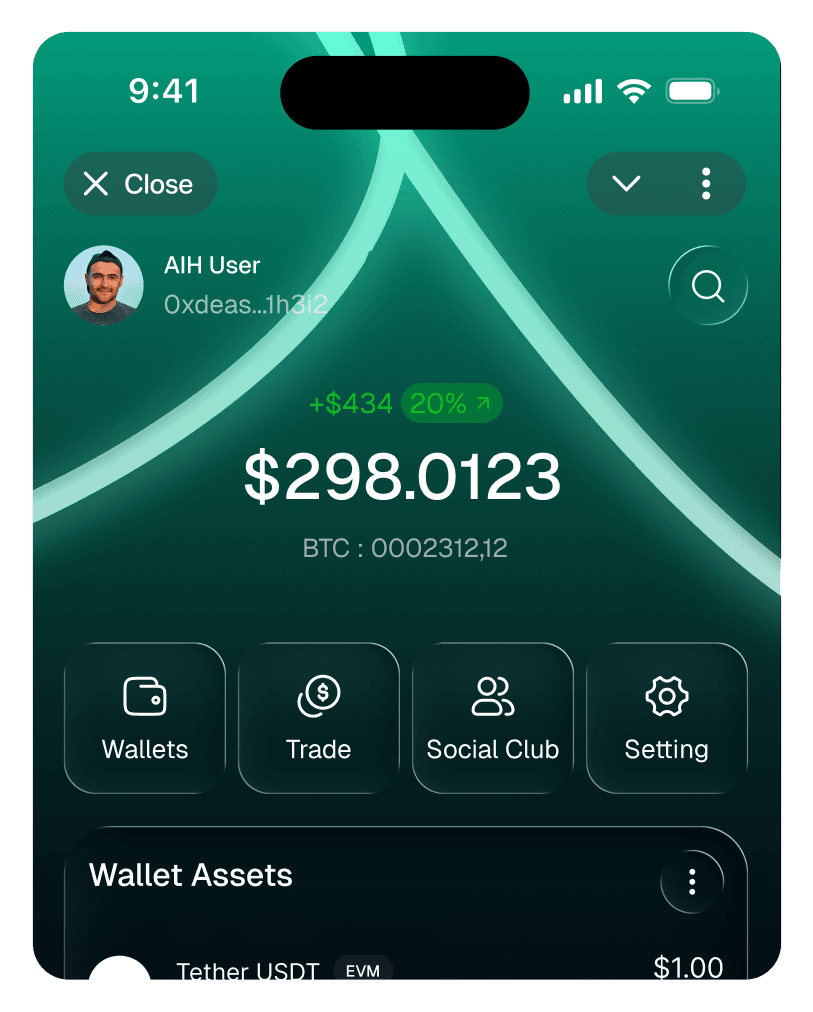813x1012 pixels.
Task: Go to Trade
Action: click(x=319, y=718)
